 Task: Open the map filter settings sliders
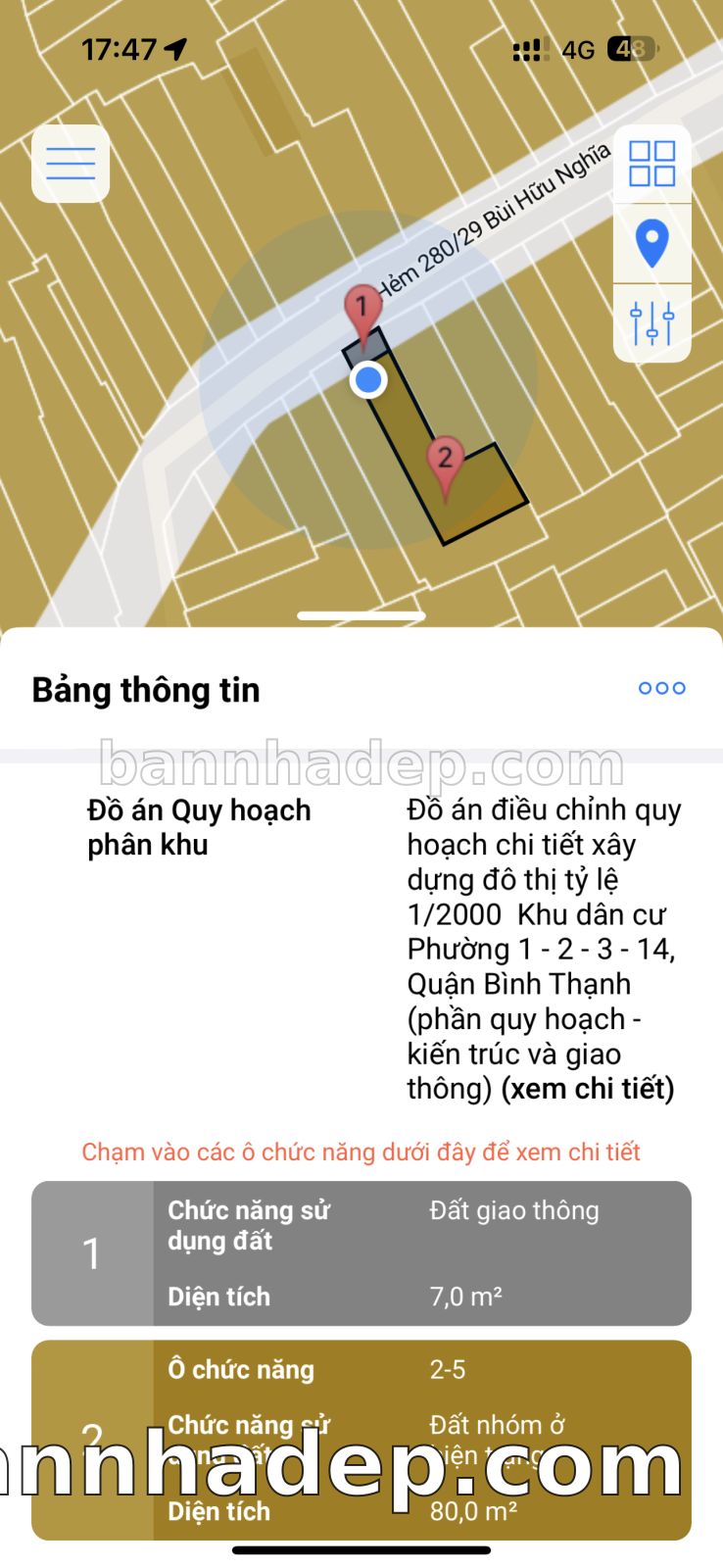click(652, 322)
